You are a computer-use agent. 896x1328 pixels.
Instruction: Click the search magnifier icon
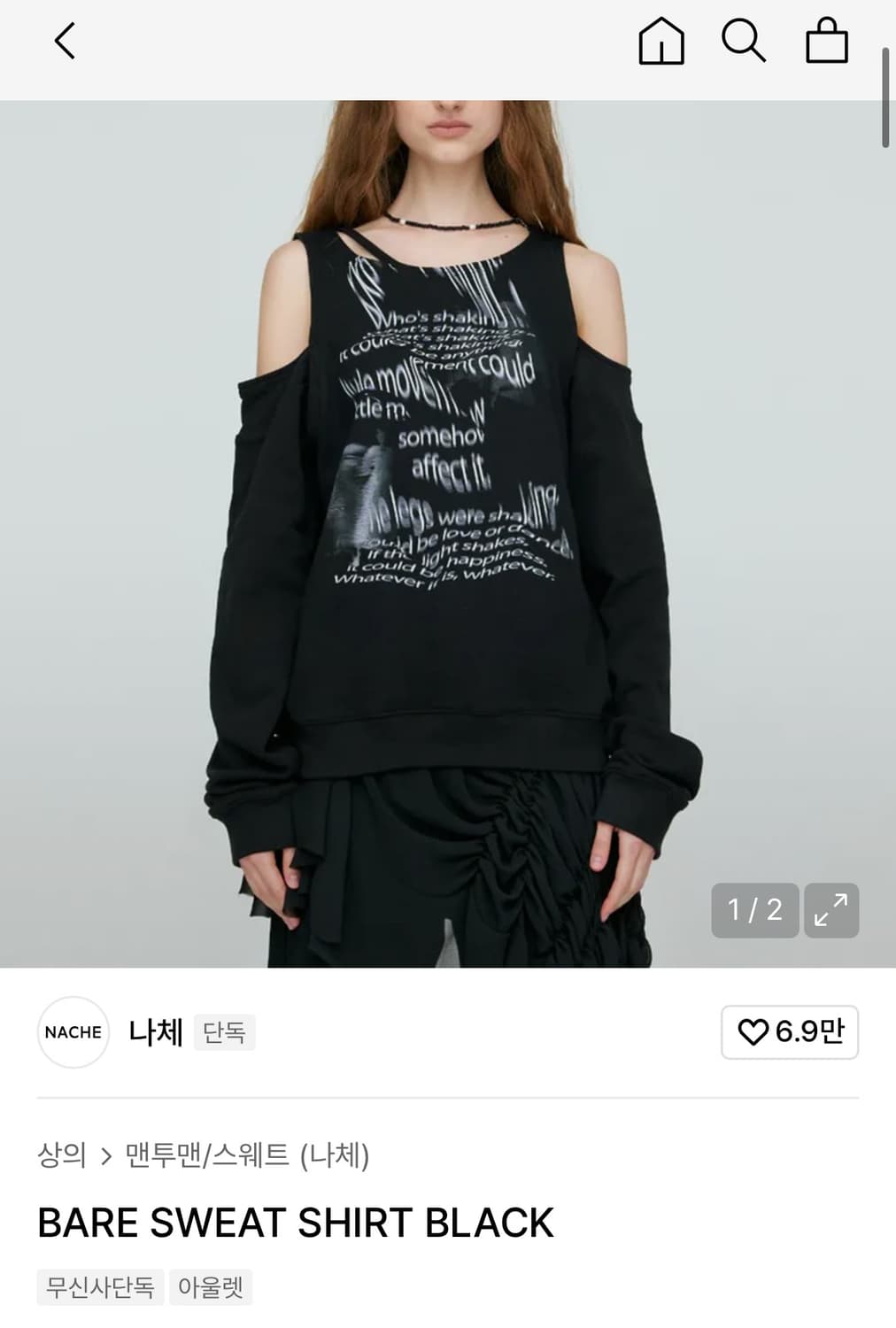[744, 42]
